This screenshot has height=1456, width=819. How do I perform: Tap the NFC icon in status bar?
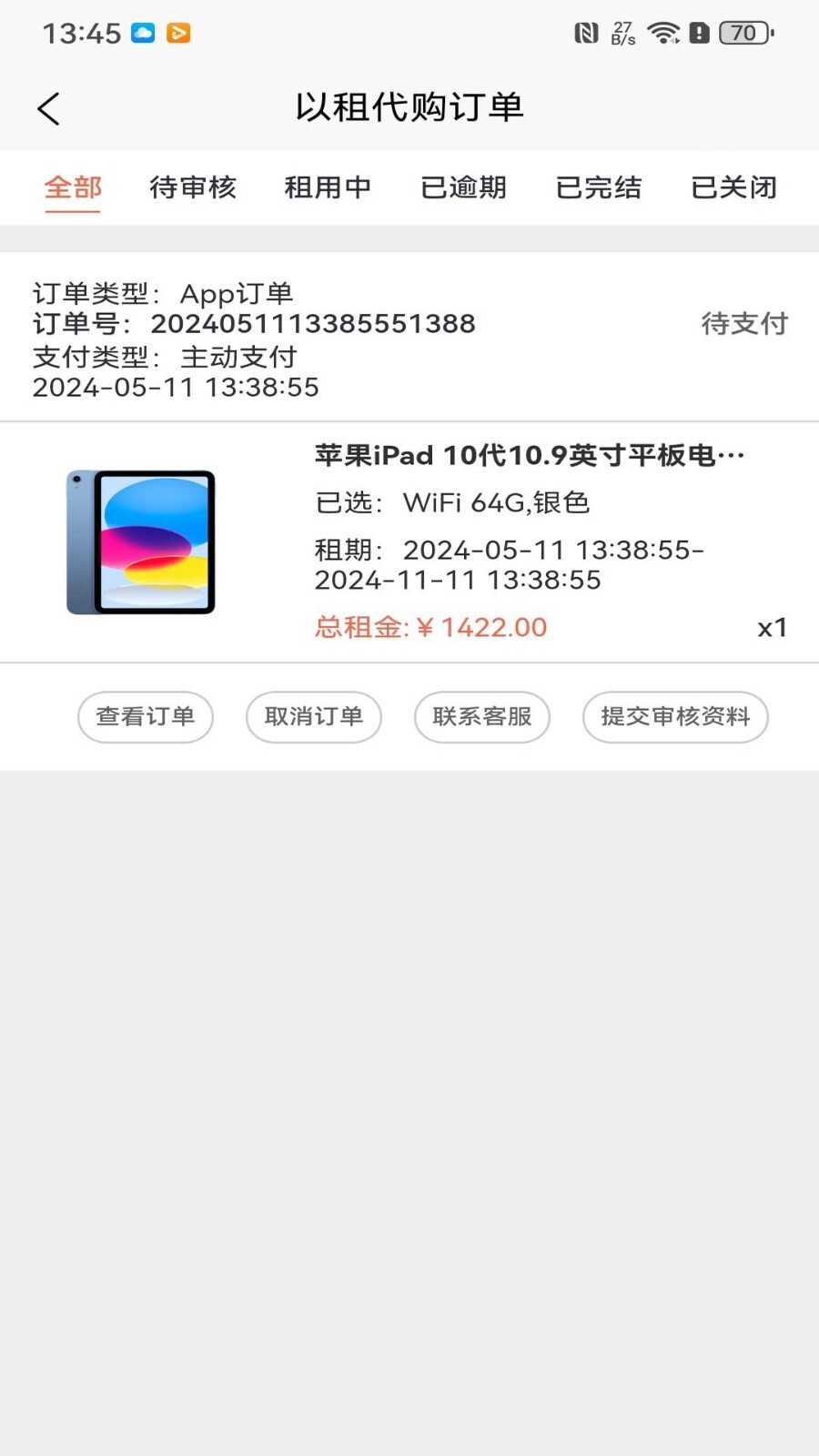click(587, 33)
